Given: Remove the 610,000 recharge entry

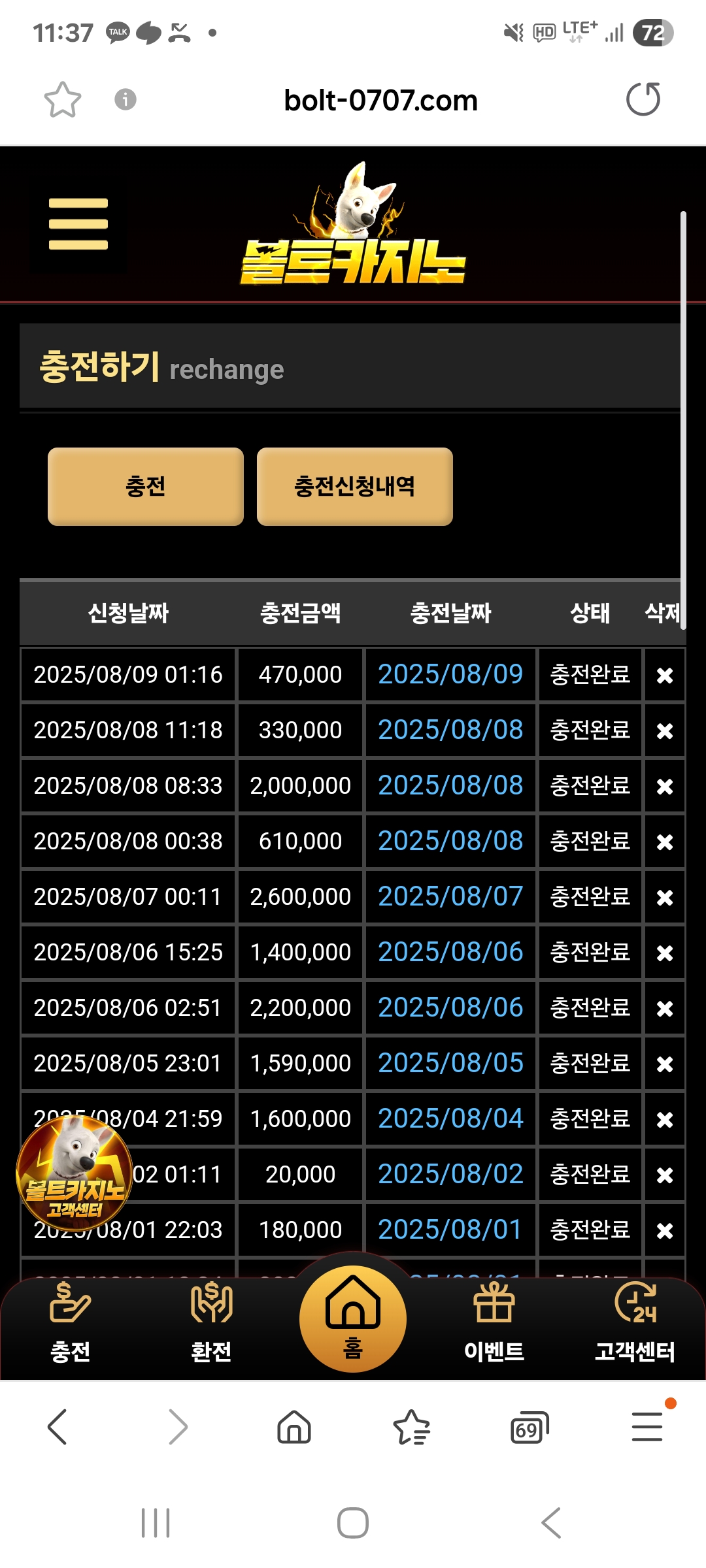Looking at the screenshot, I should pyautogui.click(x=665, y=841).
